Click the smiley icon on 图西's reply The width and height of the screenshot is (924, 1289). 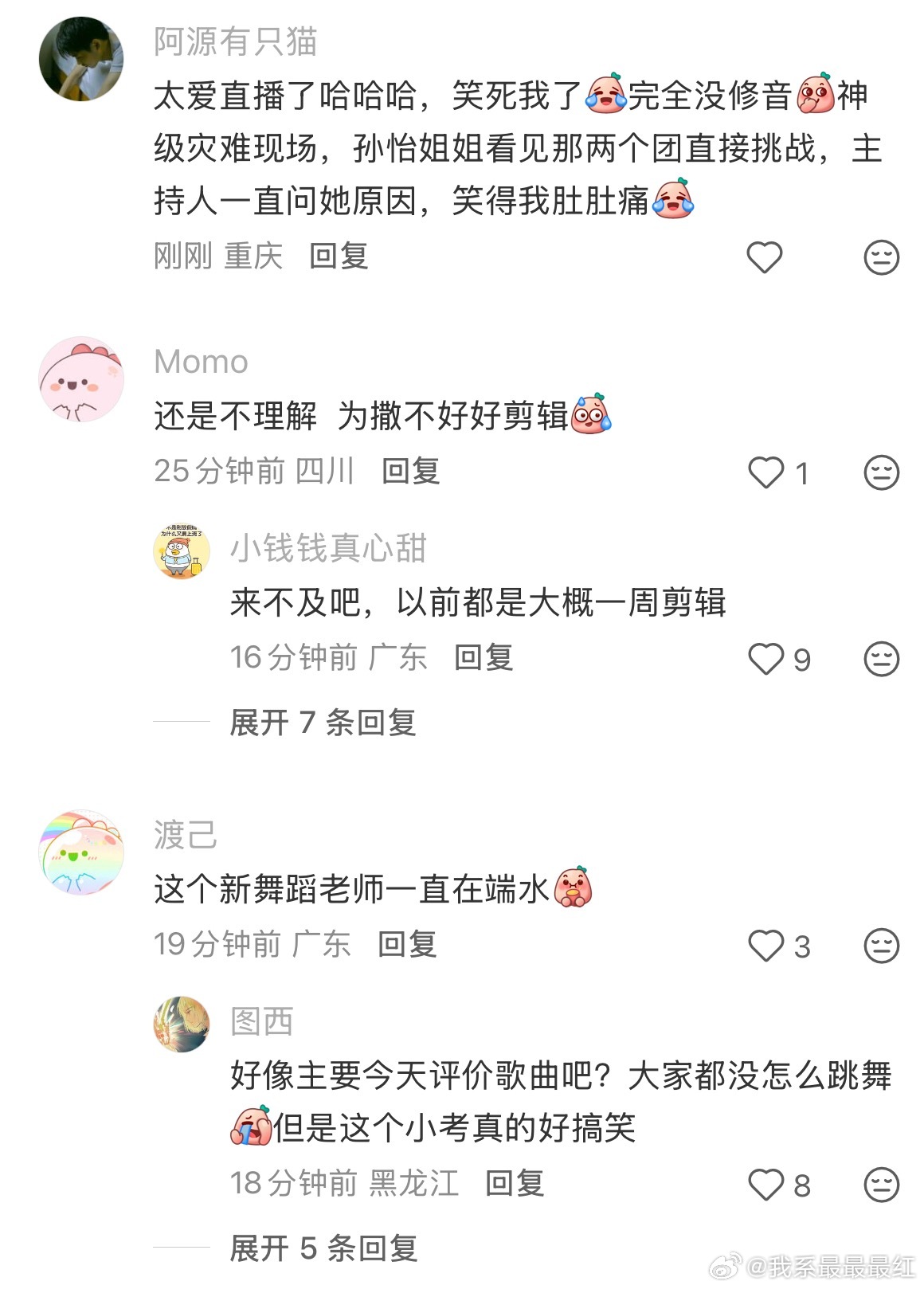pyautogui.click(x=879, y=1185)
